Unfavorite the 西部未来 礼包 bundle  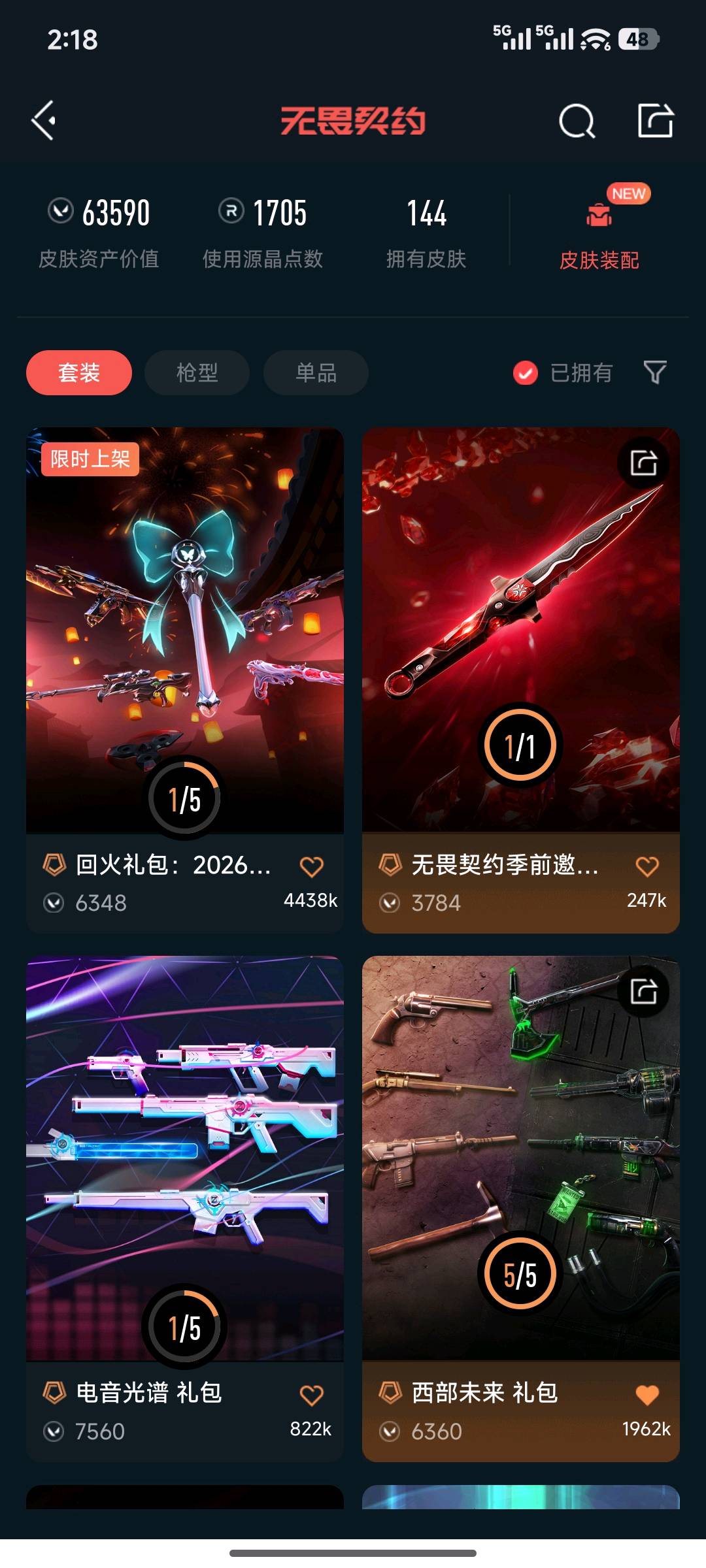[x=647, y=1395]
